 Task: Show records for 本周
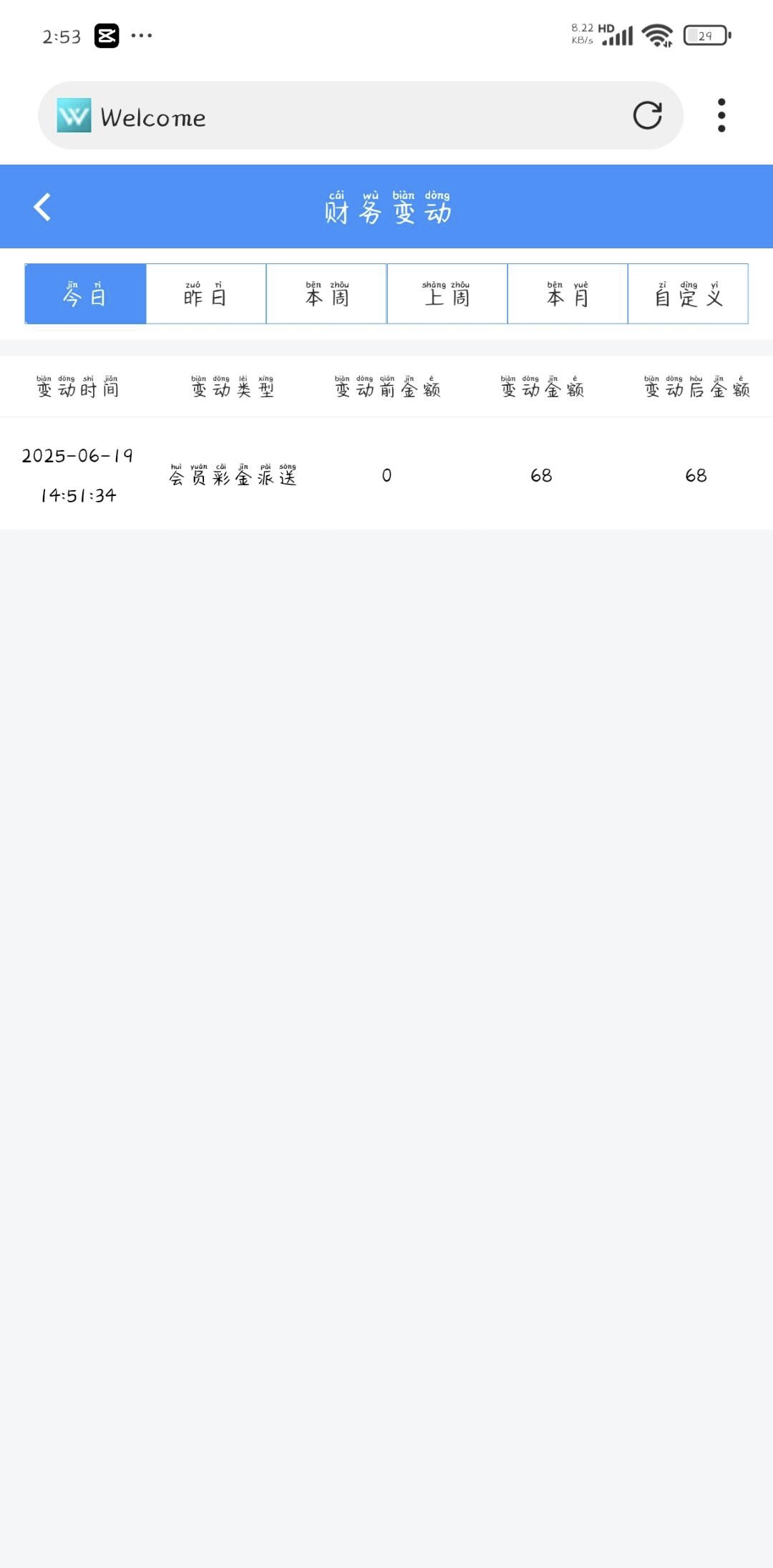click(326, 293)
